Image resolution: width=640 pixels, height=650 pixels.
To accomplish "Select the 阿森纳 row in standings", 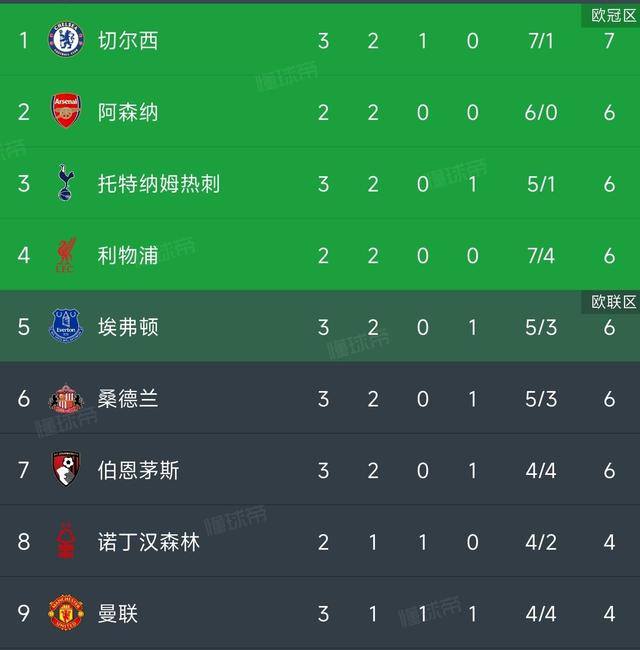I will 128,112.
